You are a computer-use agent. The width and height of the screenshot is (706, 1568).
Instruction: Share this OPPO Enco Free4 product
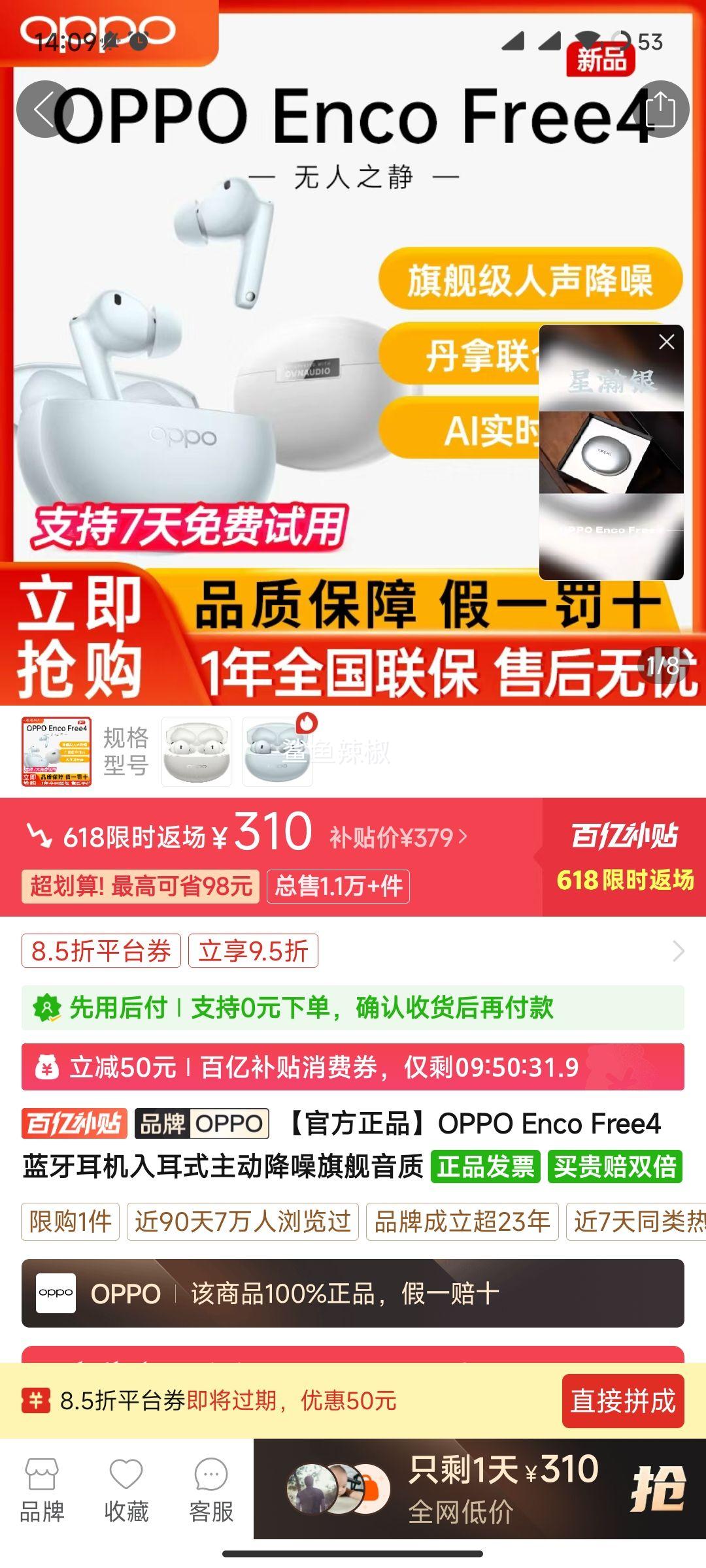tap(661, 109)
